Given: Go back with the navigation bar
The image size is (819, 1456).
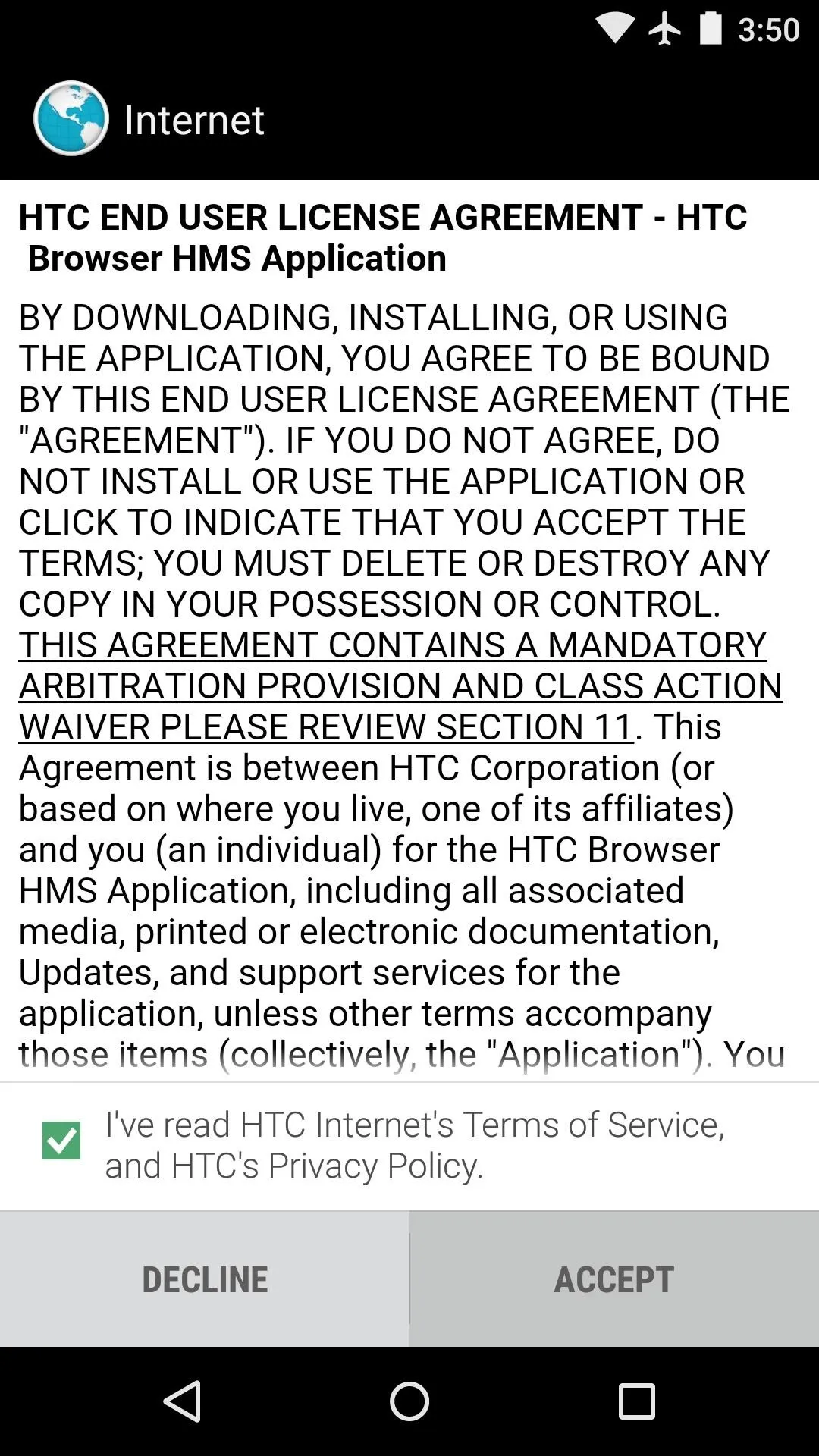Looking at the screenshot, I should [x=182, y=1401].
